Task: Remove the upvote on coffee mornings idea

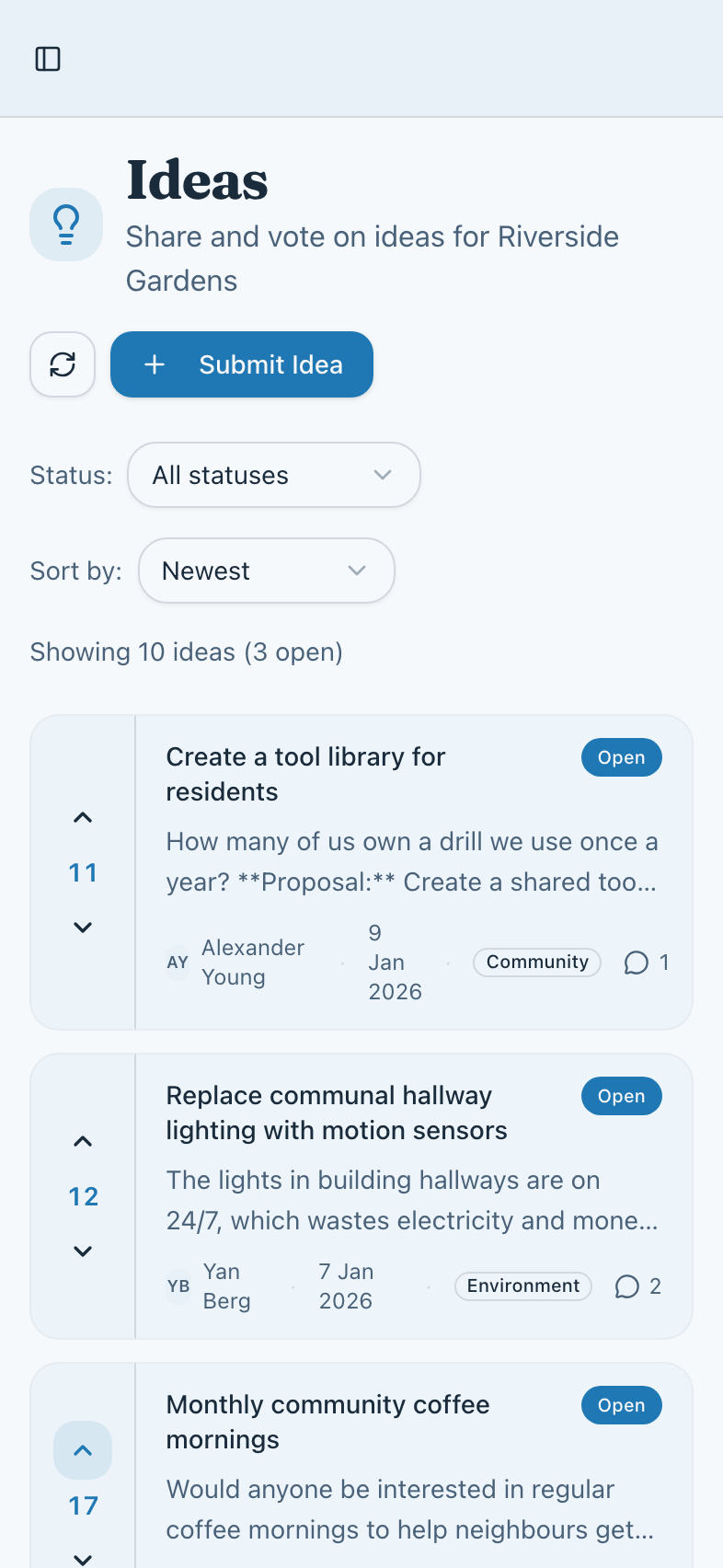Action: click(82, 1449)
